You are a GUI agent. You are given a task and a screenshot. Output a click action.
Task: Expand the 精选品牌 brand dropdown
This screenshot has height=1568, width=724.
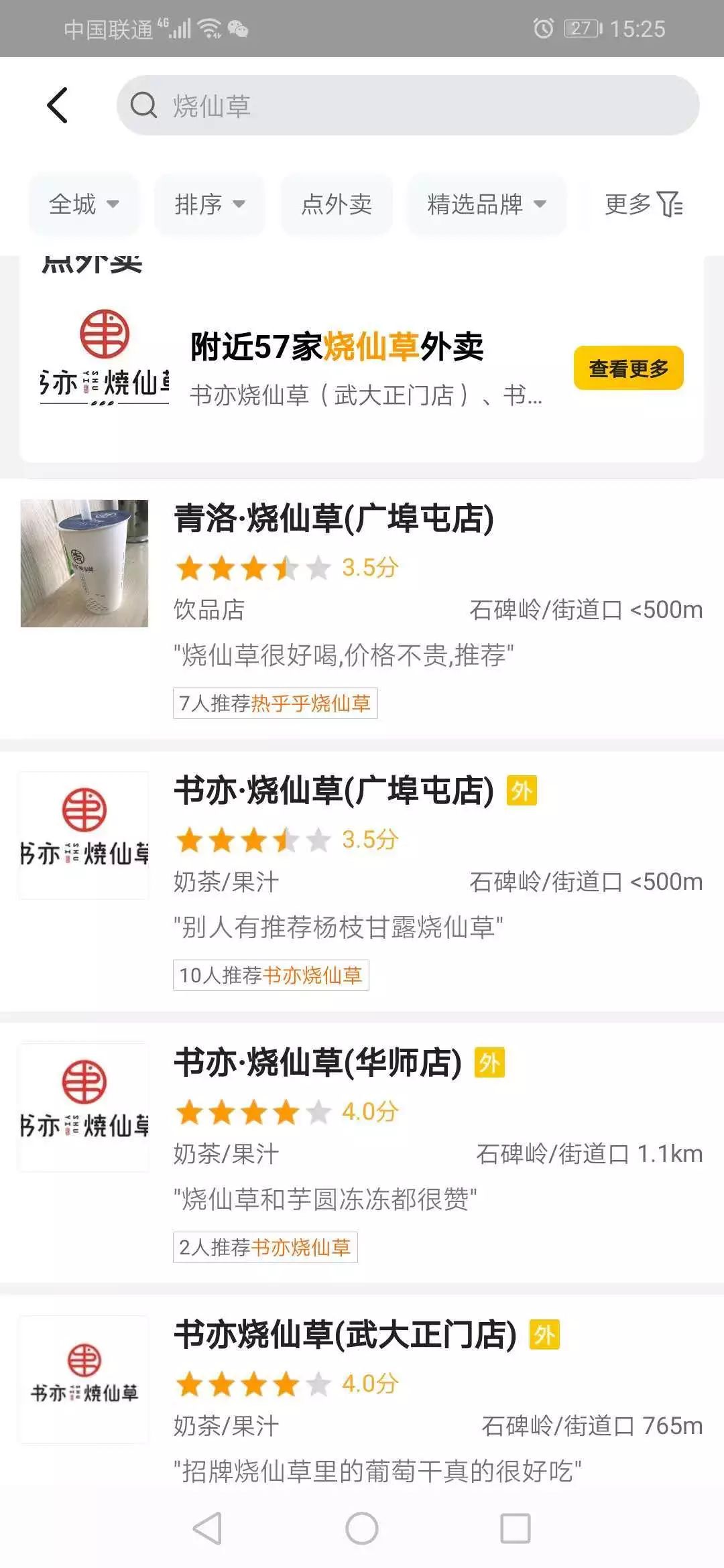click(487, 204)
